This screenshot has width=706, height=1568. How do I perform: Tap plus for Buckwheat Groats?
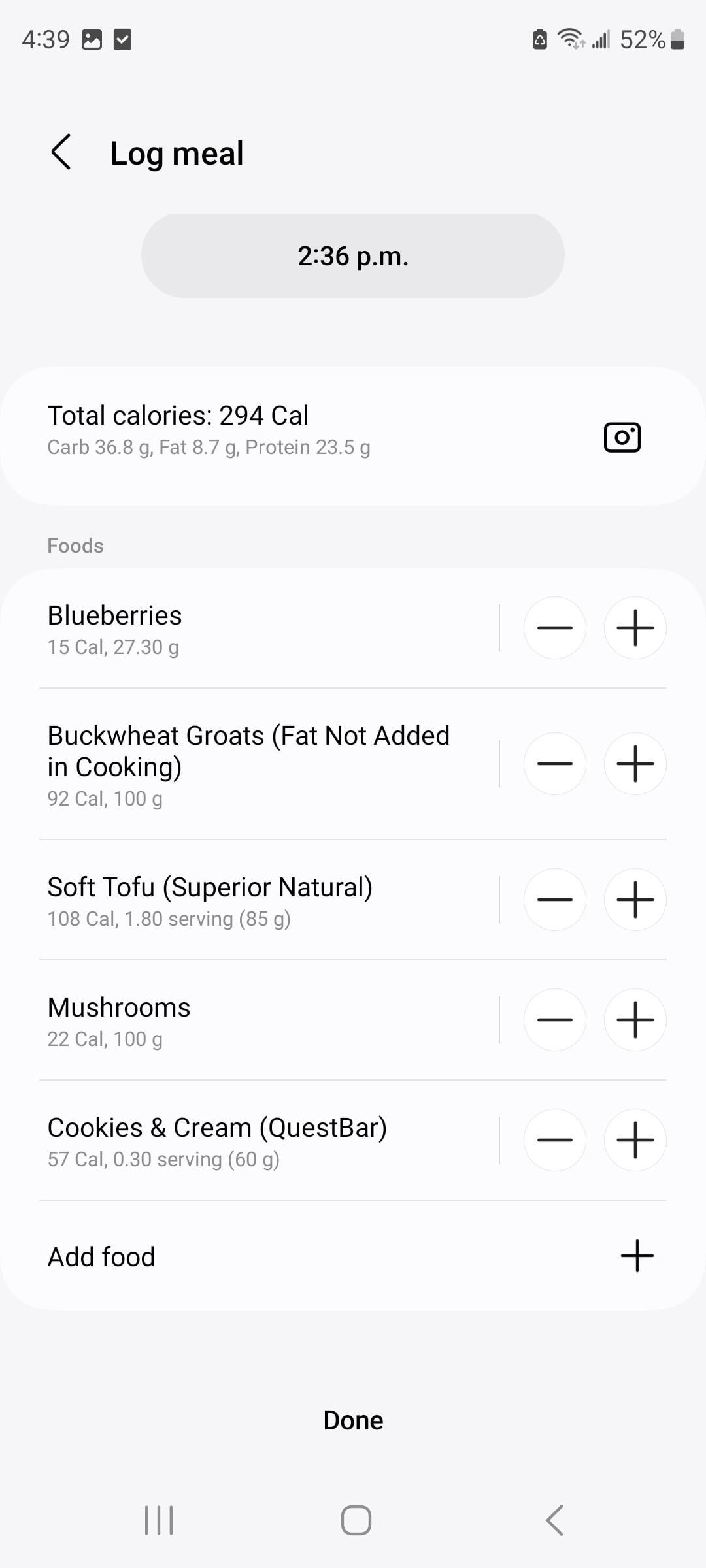635,764
